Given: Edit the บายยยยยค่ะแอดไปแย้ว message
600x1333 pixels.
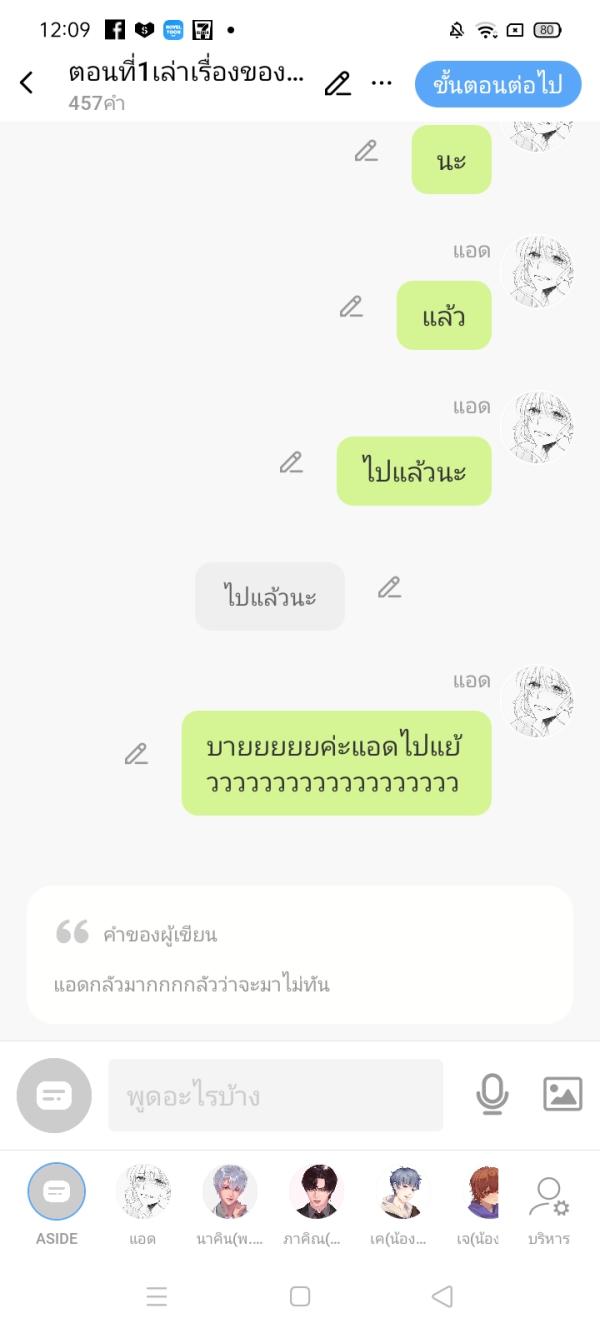Looking at the screenshot, I should coord(136,754).
